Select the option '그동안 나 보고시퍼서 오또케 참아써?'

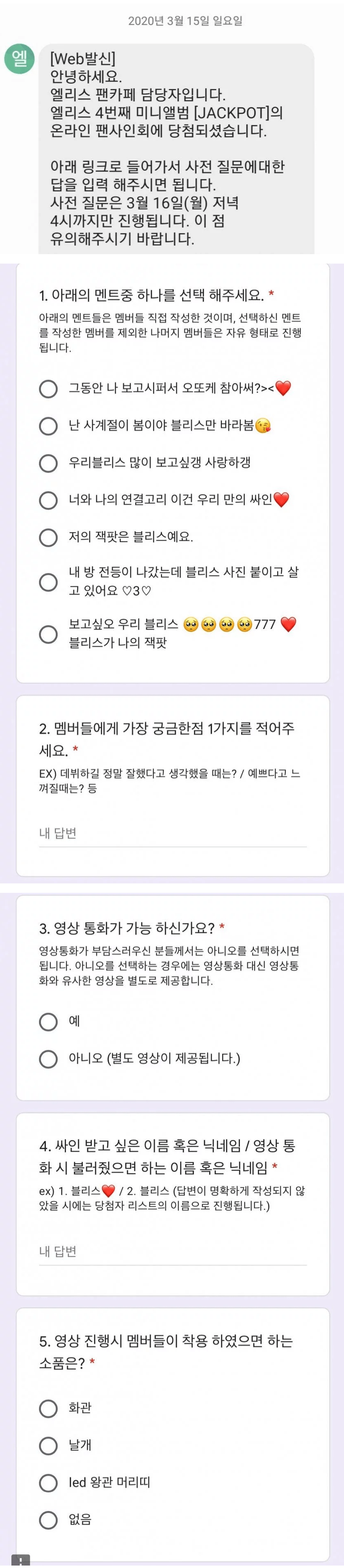coord(48,389)
